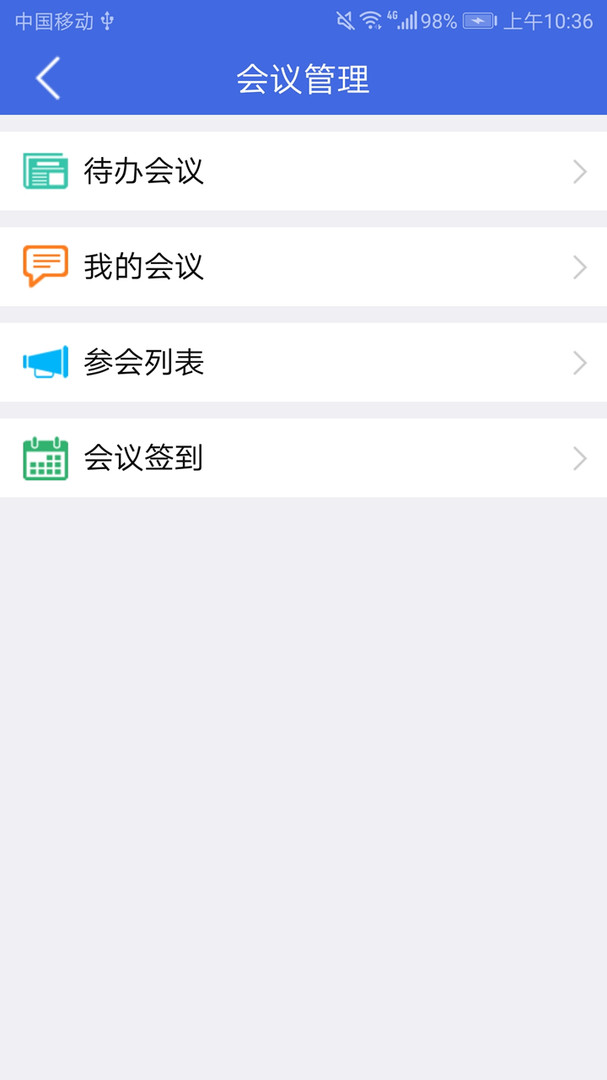Open the 待办会议 row
607x1080 pixels.
click(x=303, y=171)
